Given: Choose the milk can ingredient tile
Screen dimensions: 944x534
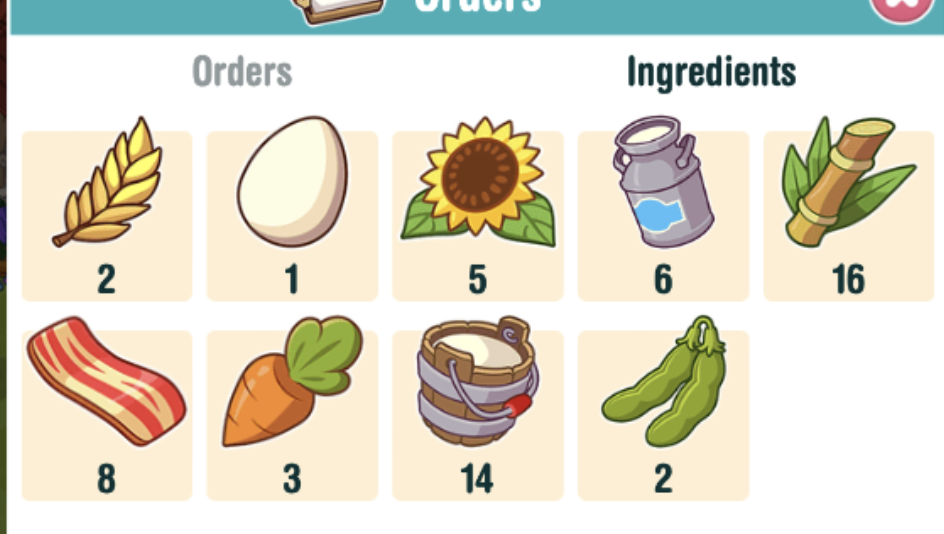Looking at the screenshot, I should tap(663, 215).
